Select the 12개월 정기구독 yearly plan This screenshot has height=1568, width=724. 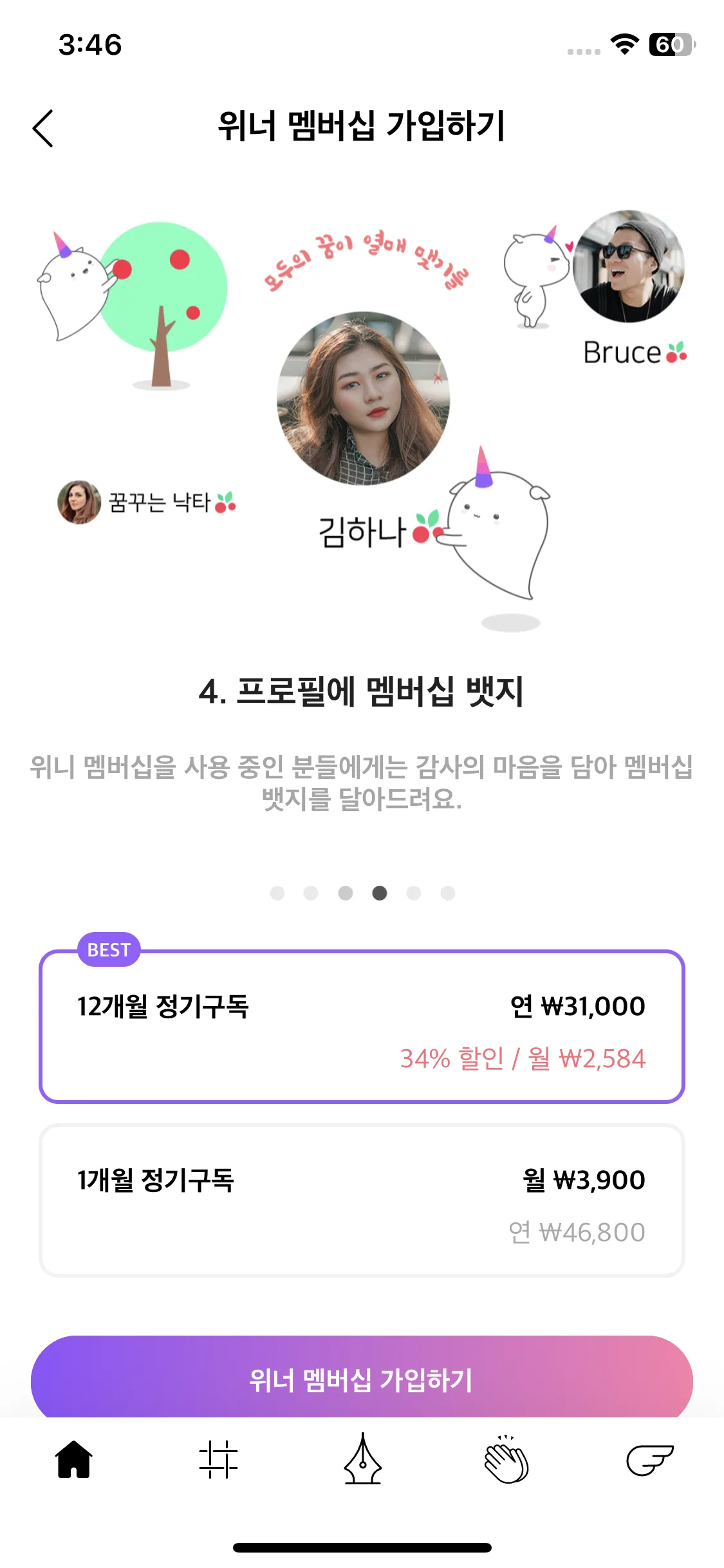(362, 1027)
